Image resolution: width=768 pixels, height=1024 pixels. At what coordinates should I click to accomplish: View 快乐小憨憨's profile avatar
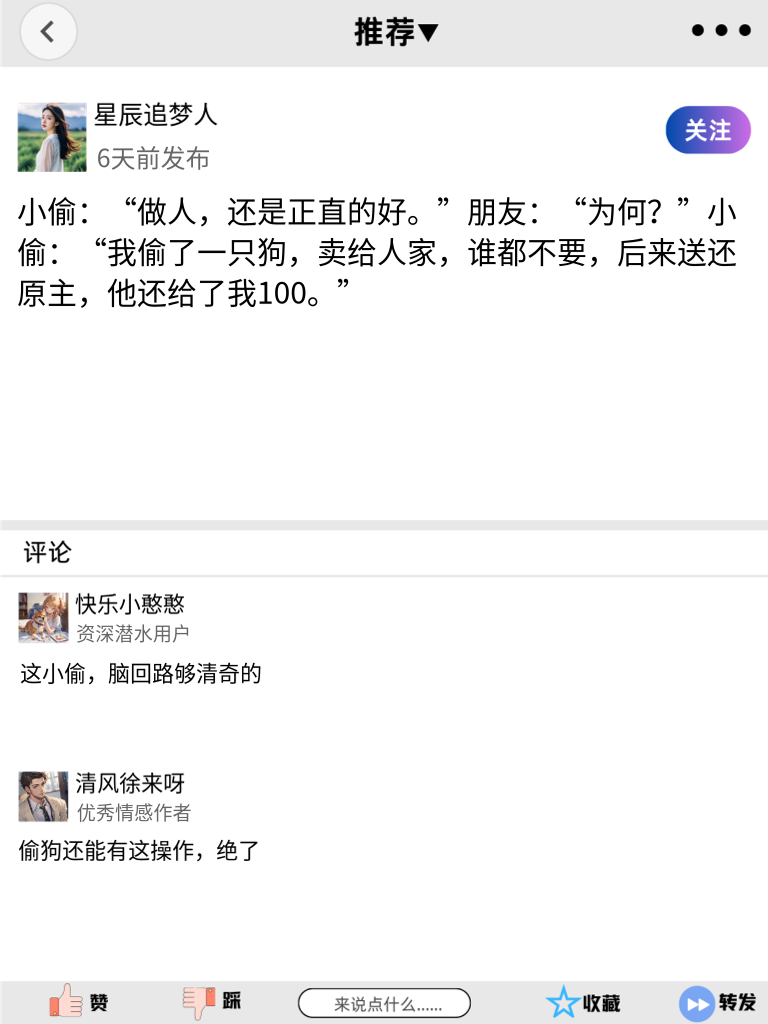(x=43, y=617)
